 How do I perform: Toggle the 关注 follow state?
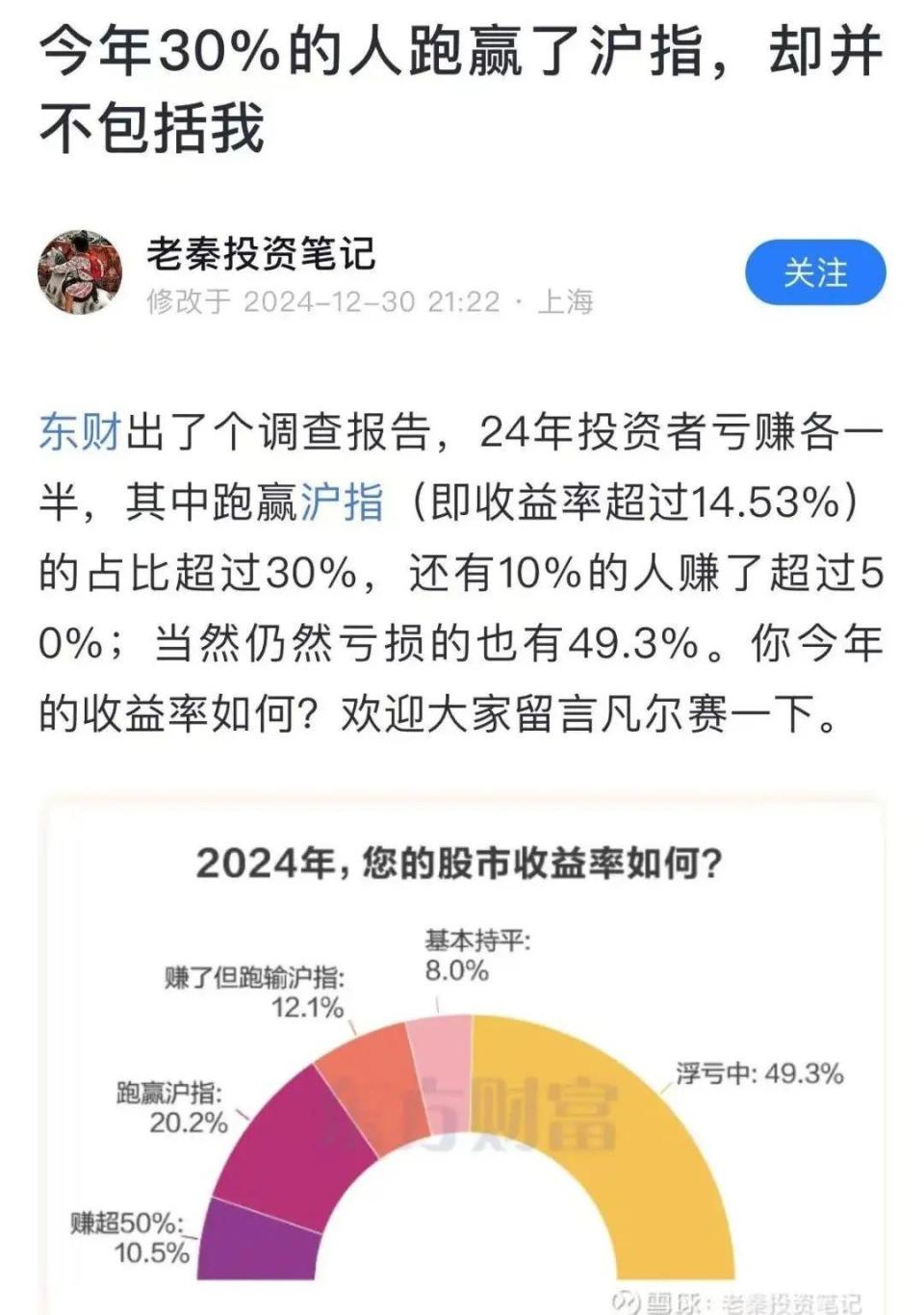817,273
